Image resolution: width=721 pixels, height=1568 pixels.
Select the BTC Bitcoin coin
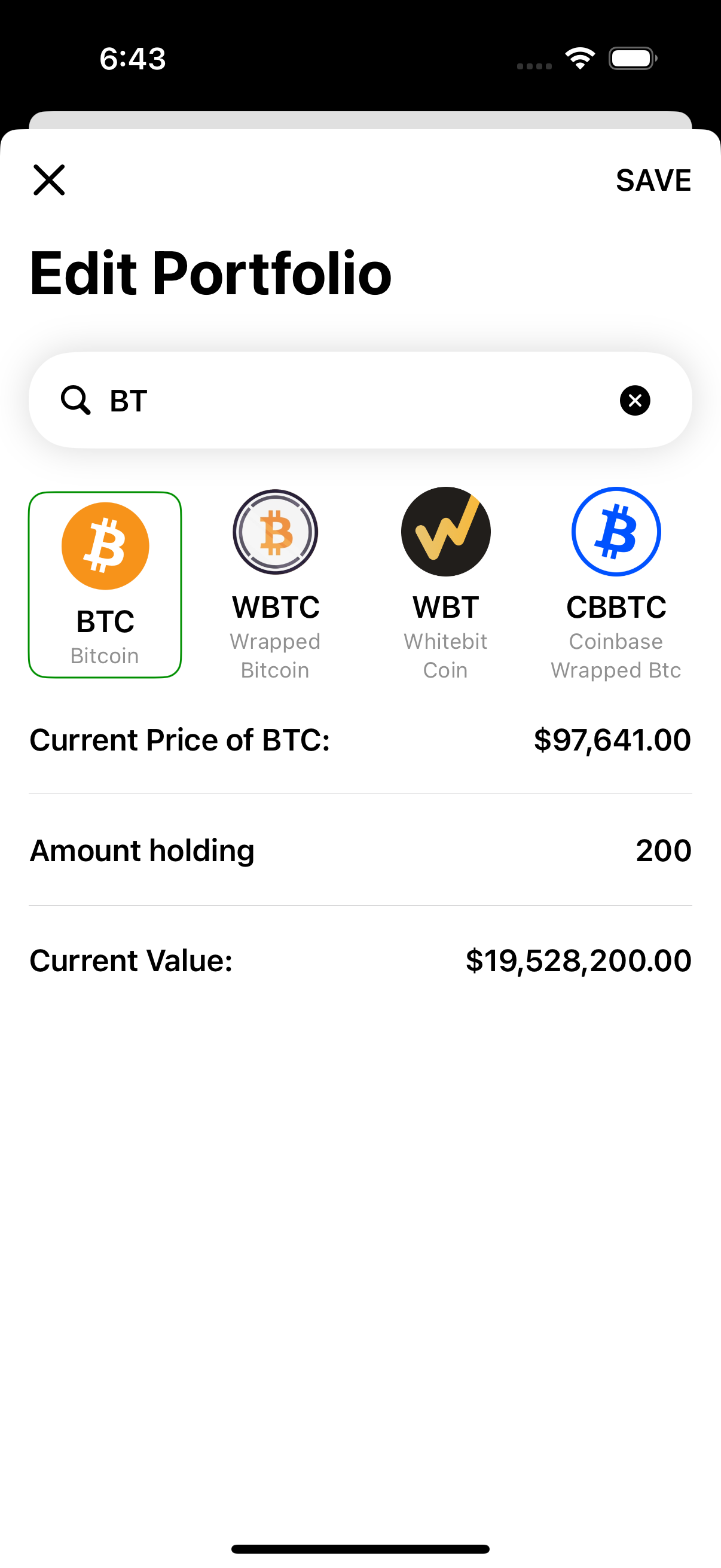[105, 584]
